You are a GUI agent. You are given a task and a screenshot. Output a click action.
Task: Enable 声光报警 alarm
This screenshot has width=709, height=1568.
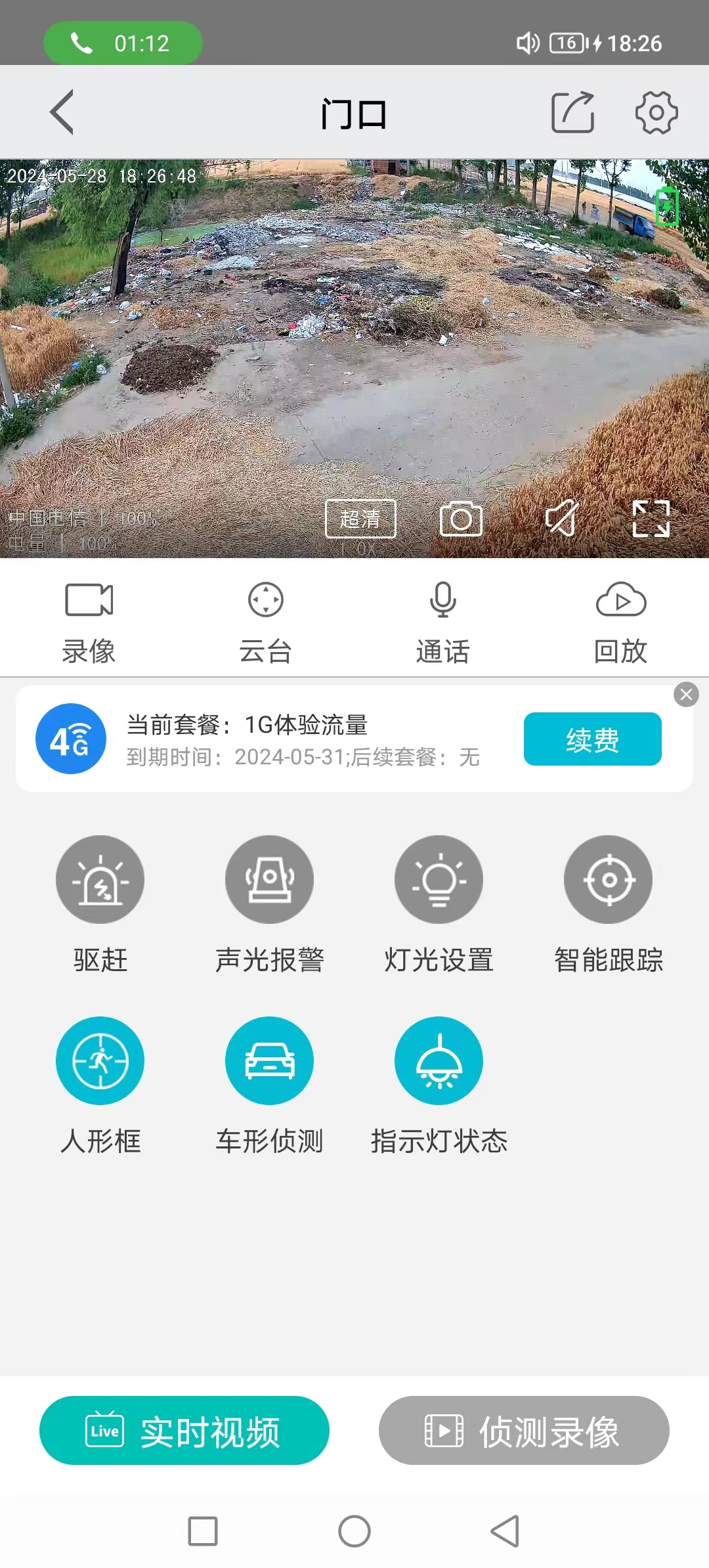(x=269, y=880)
